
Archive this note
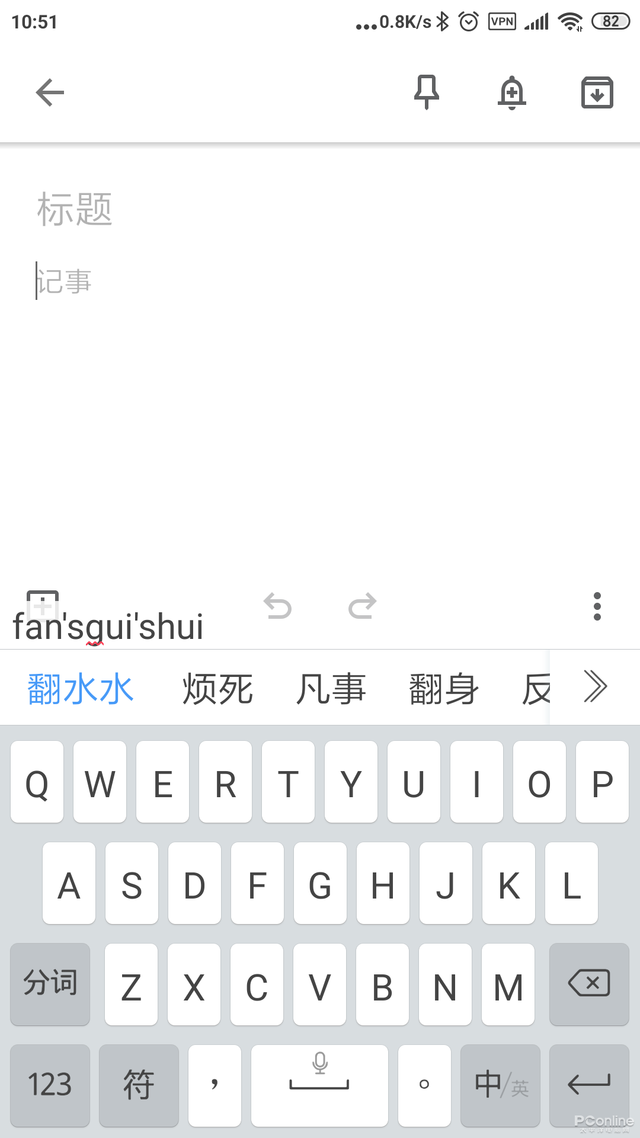point(597,93)
